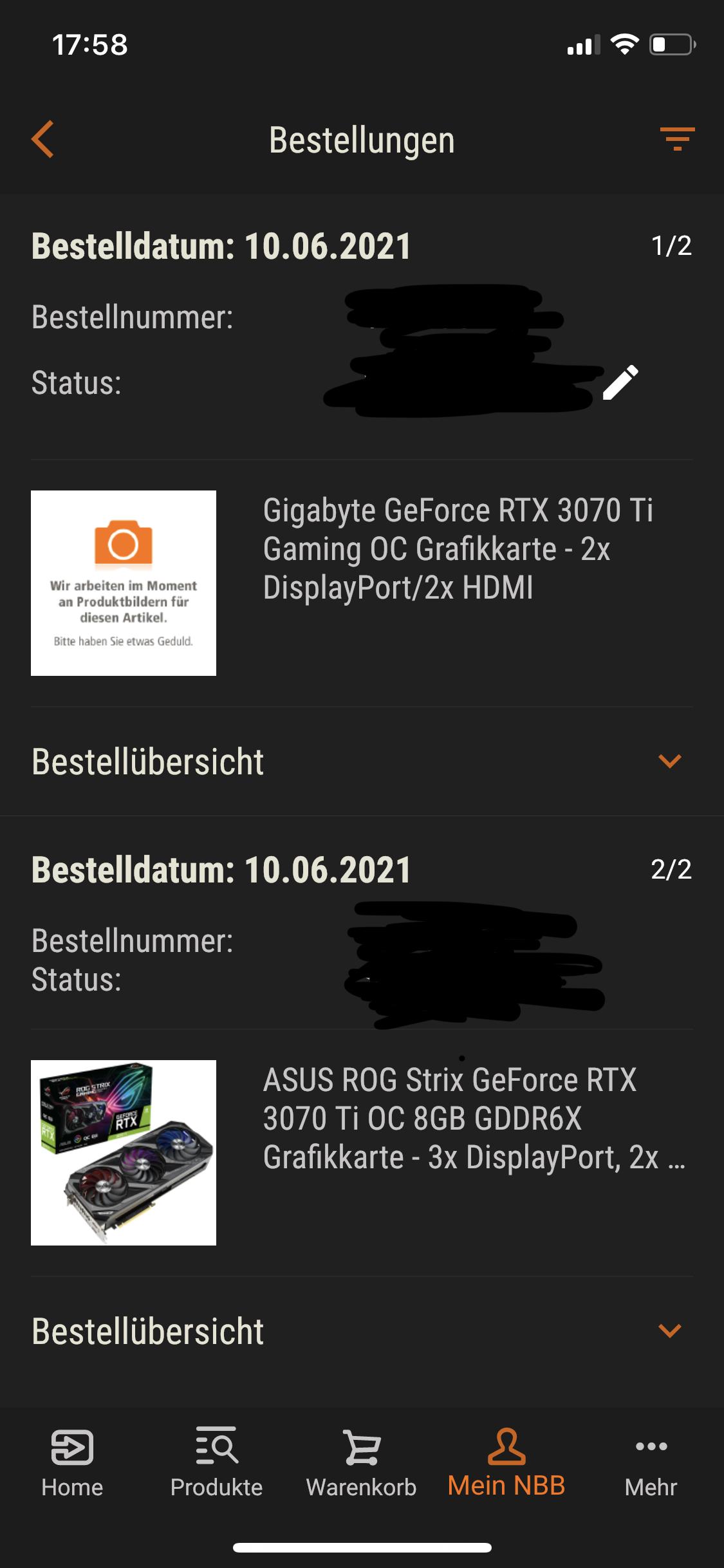
Task: Expand Bestellübersicht for the ASUS order
Action: click(362, 1331)
